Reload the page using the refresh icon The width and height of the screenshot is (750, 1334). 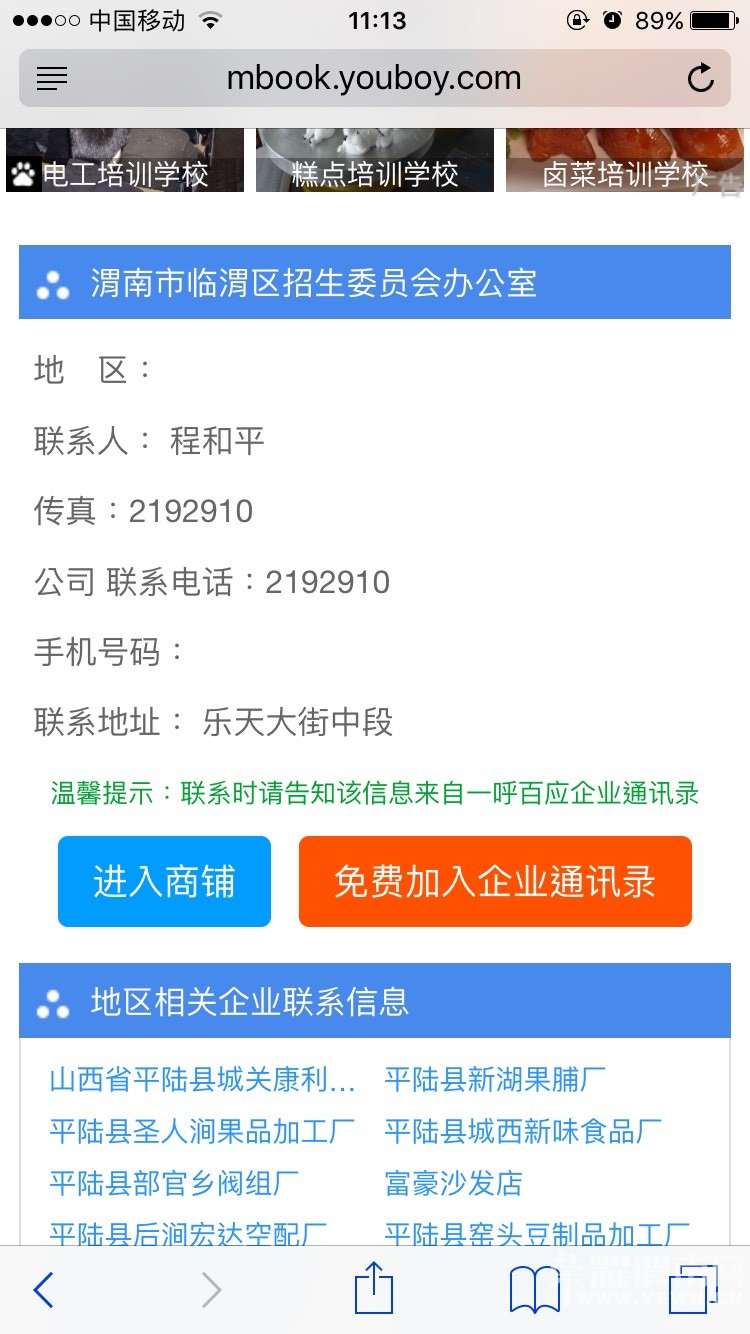point(700,78)
